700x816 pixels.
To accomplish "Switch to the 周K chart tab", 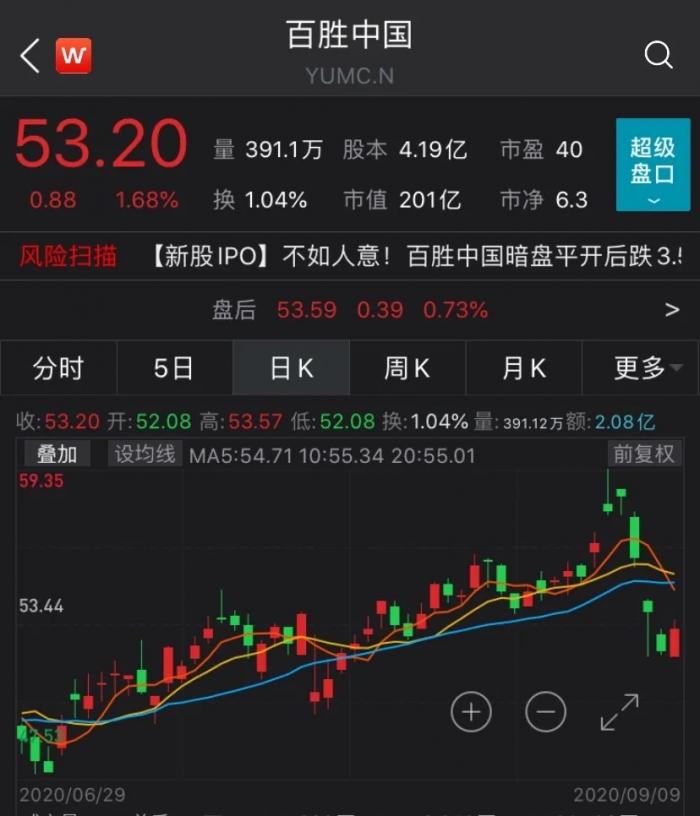I will pyautogui.click(x=407, y=368).
